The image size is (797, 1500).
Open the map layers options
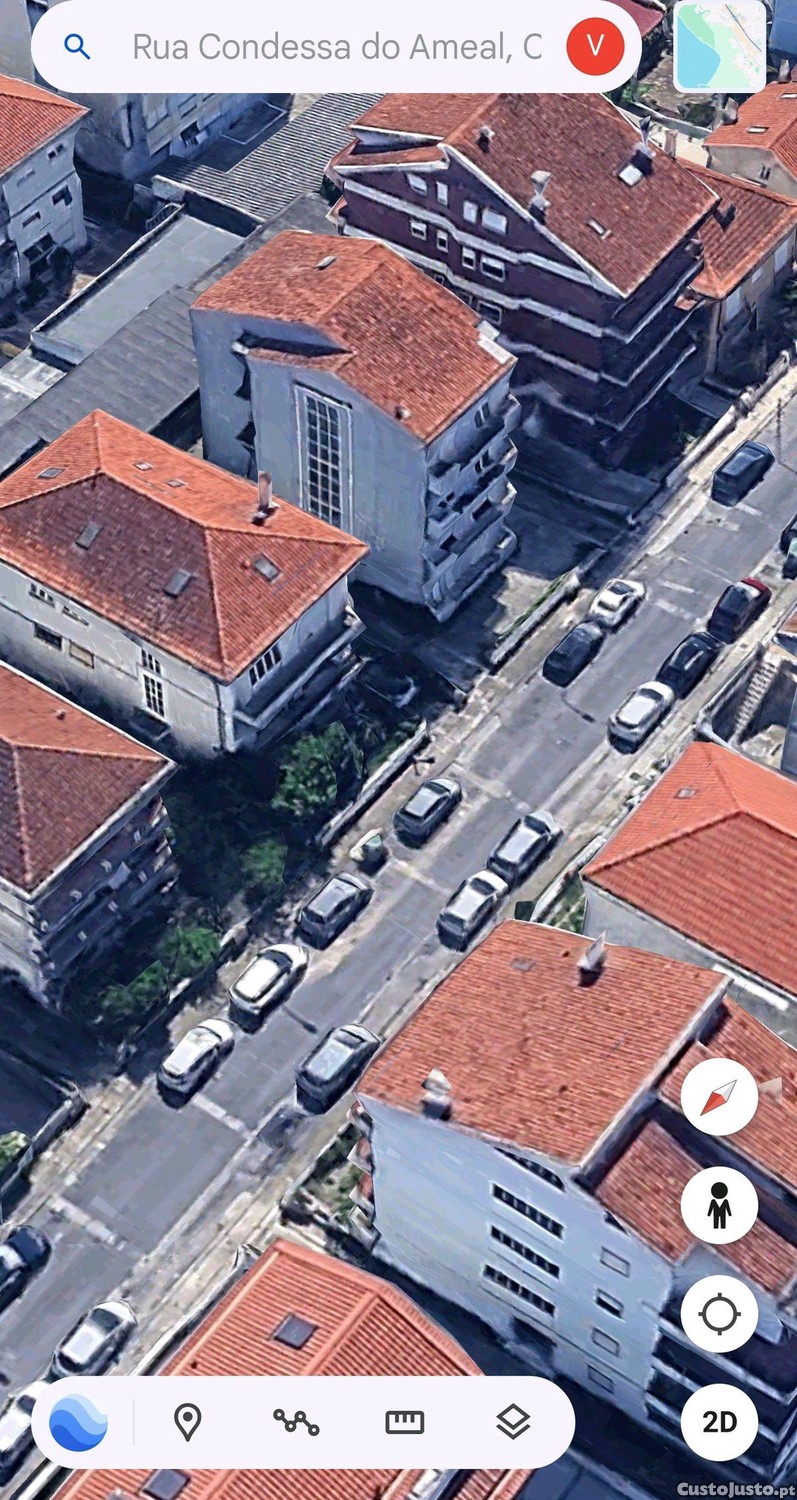coord(513,1421)
